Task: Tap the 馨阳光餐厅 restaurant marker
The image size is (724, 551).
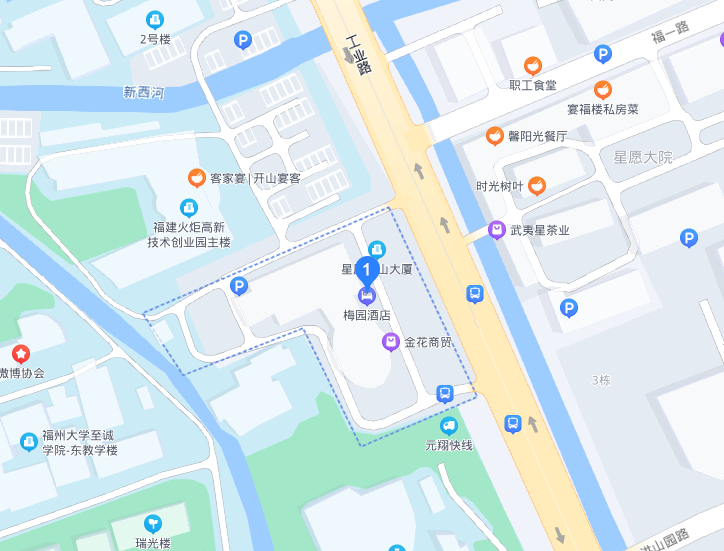Action: coord(494,136)
